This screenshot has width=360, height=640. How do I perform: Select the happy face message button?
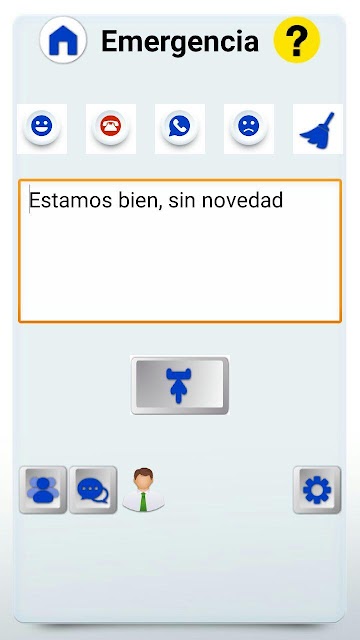coord(42,129)
